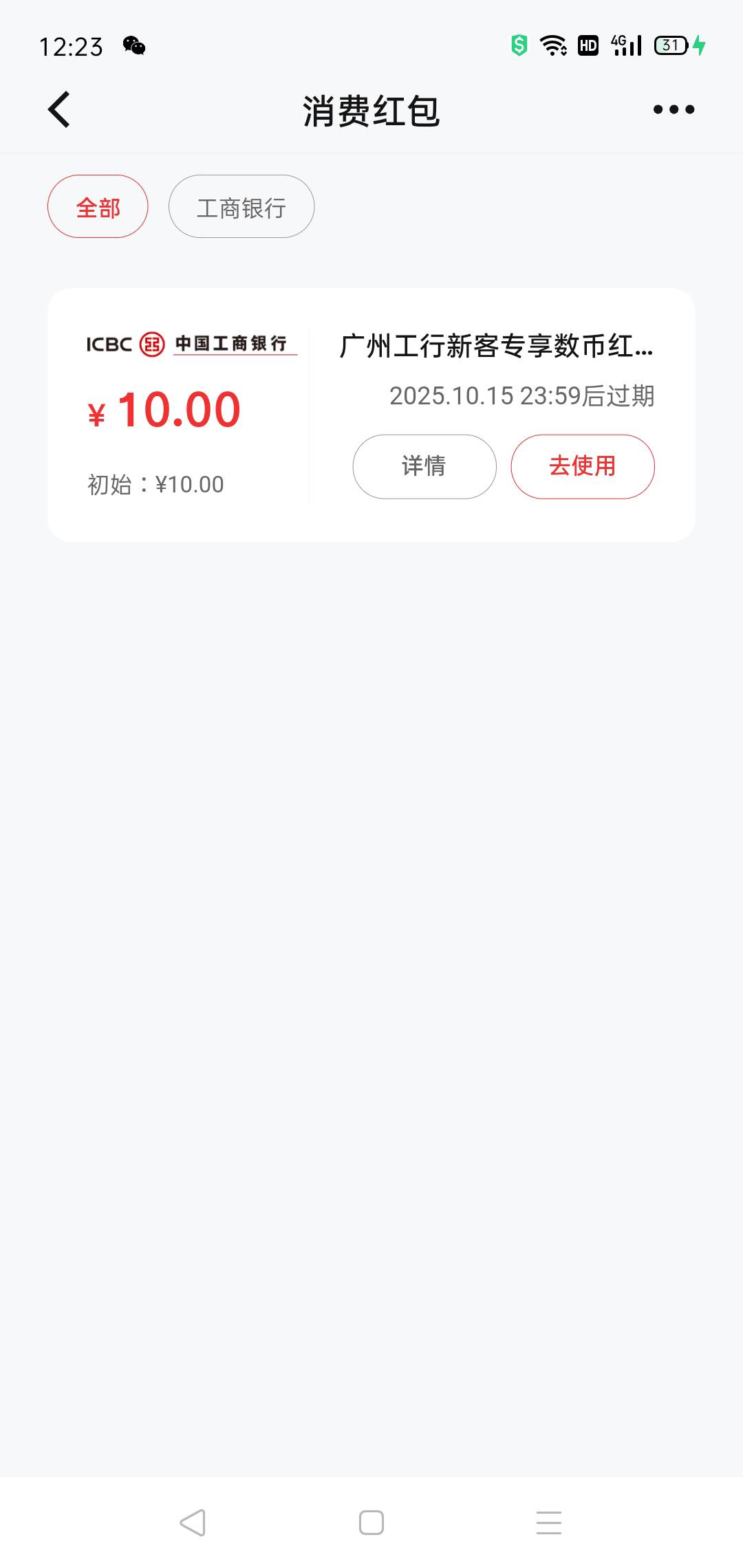View 详情 of the ICBC red packet
The image size is (743, 1568).
click(424, 466)
